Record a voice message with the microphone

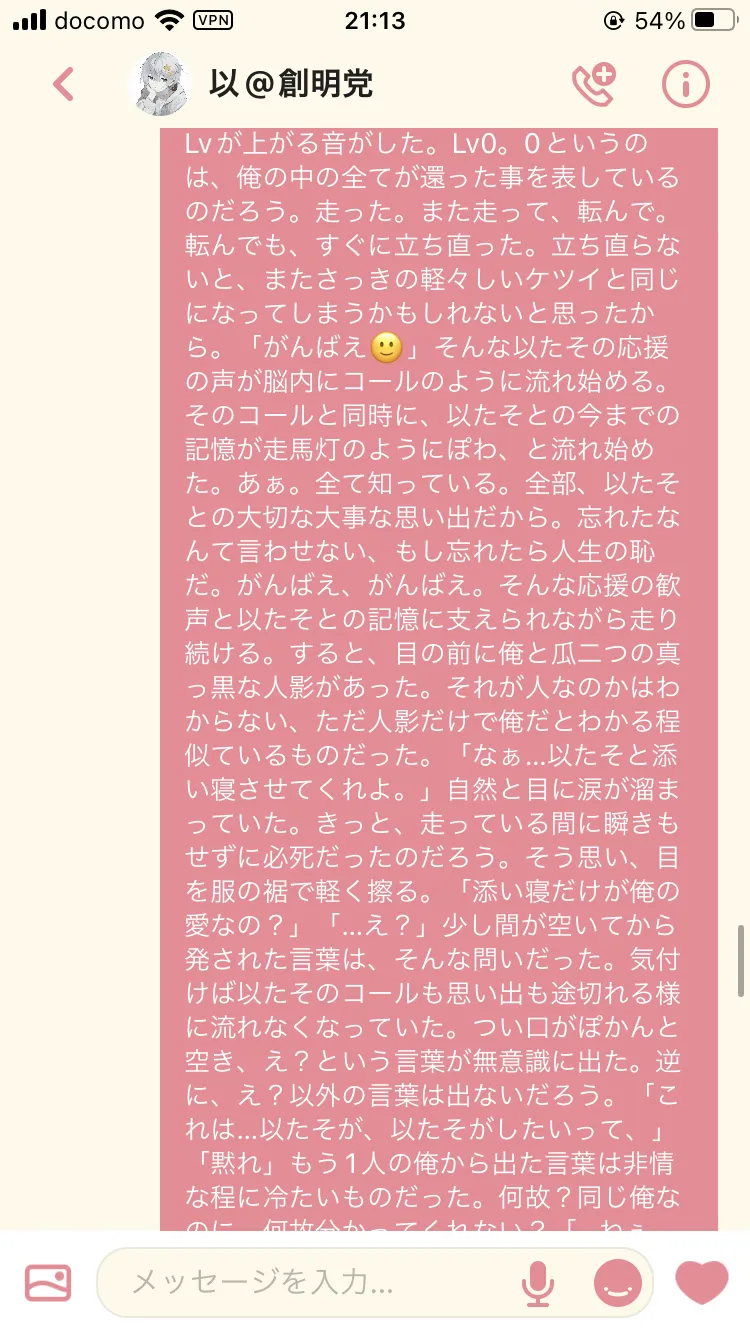coord(539,1283)
